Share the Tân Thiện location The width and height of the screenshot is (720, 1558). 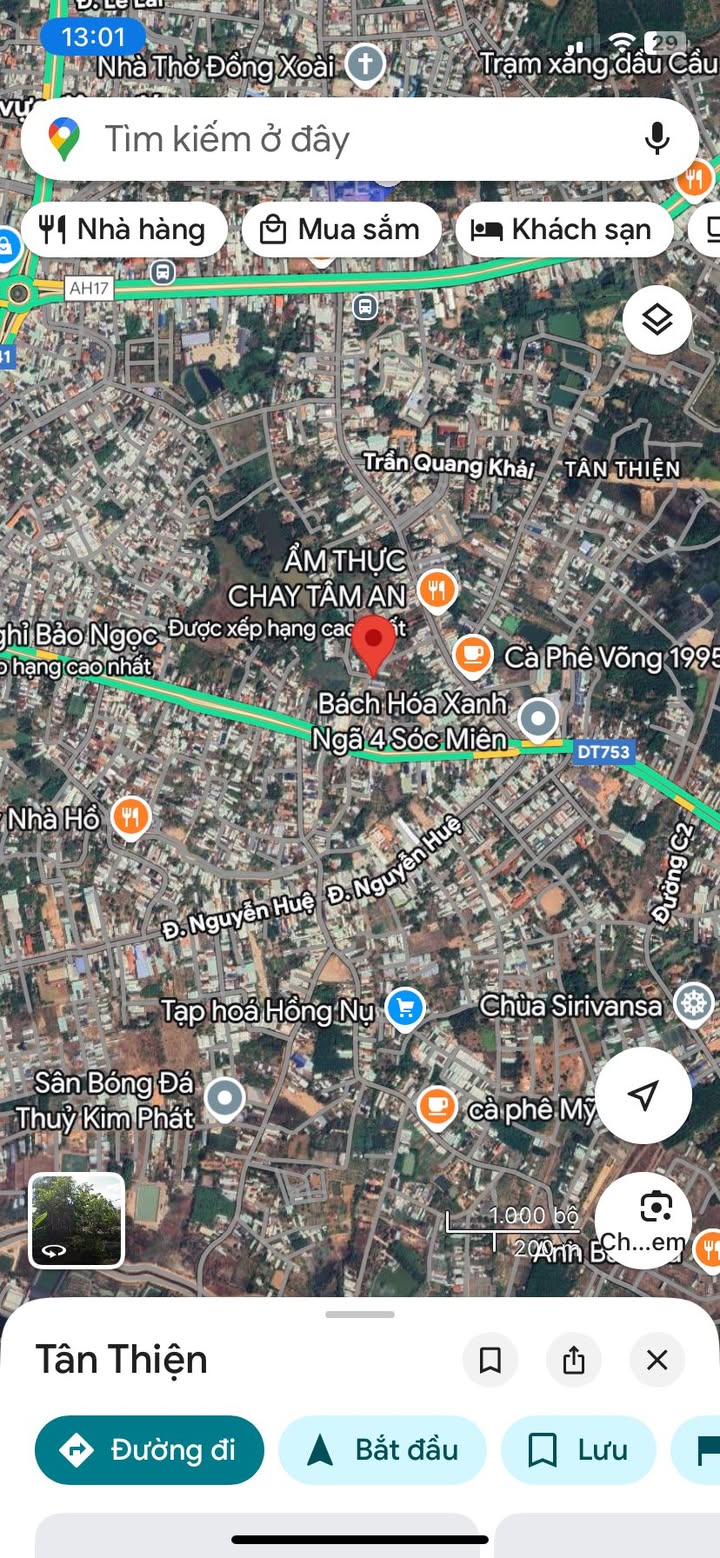[x=573, y=1360]
